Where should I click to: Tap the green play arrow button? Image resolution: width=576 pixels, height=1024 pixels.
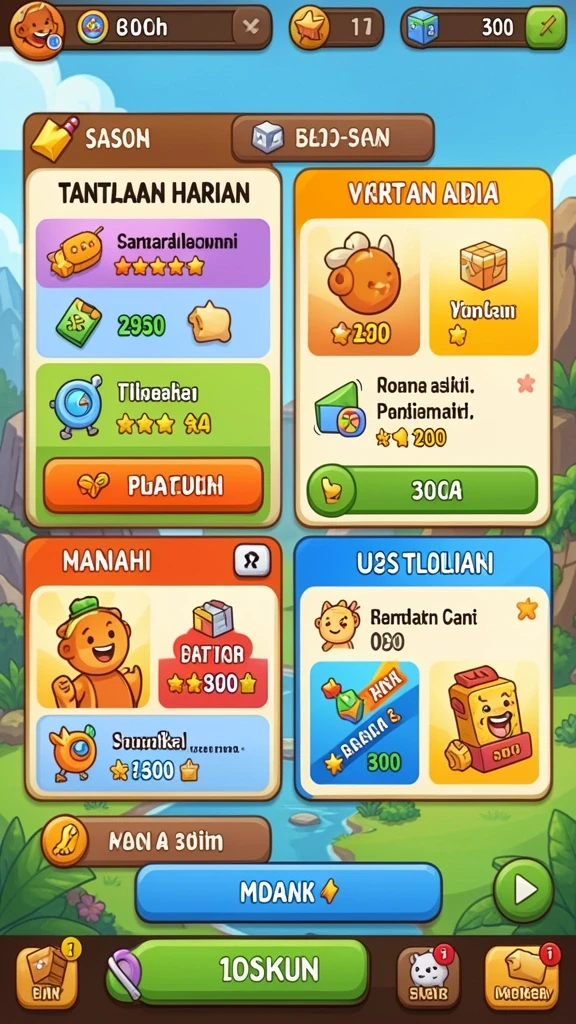[523, 889]
